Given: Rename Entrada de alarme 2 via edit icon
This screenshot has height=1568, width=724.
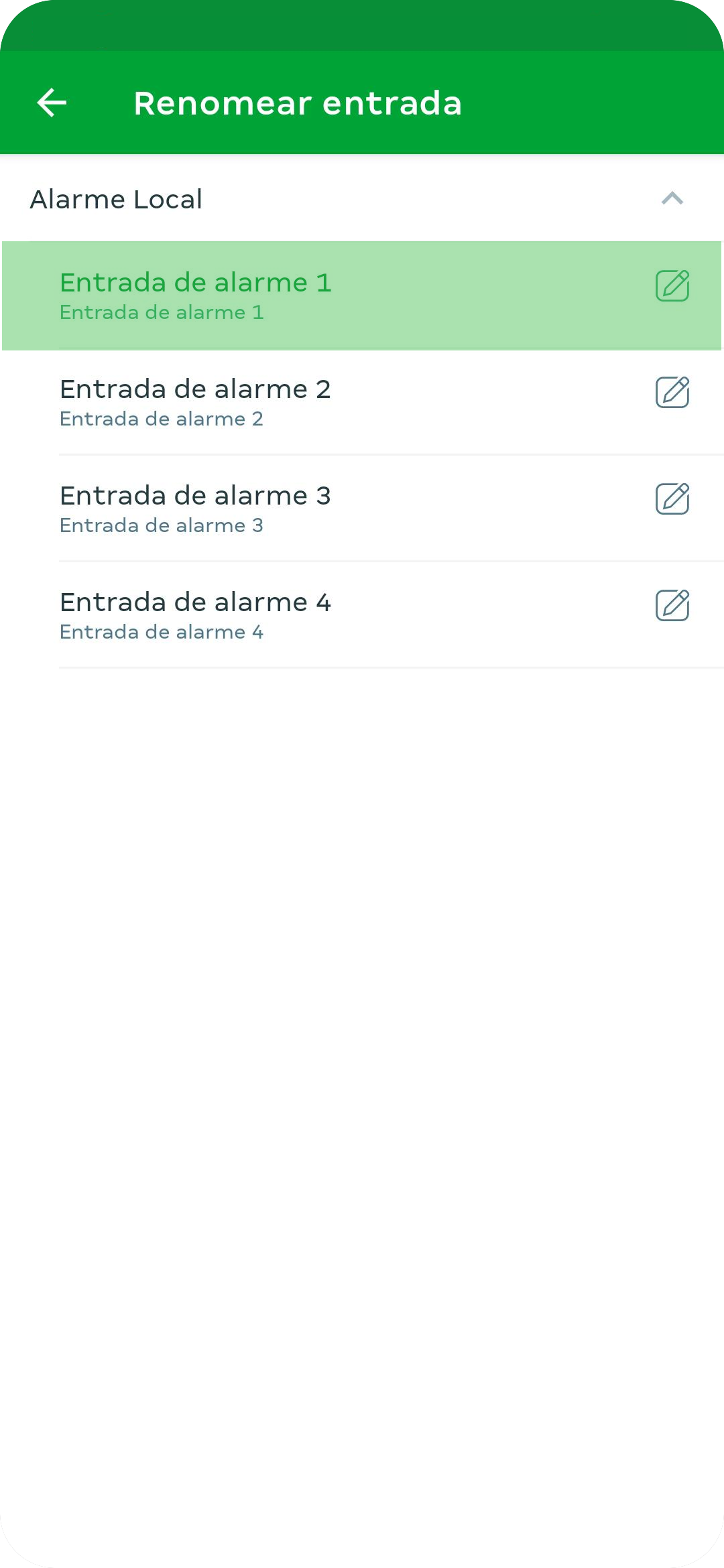Looking at the screenshot, I should tap(672, 393).
